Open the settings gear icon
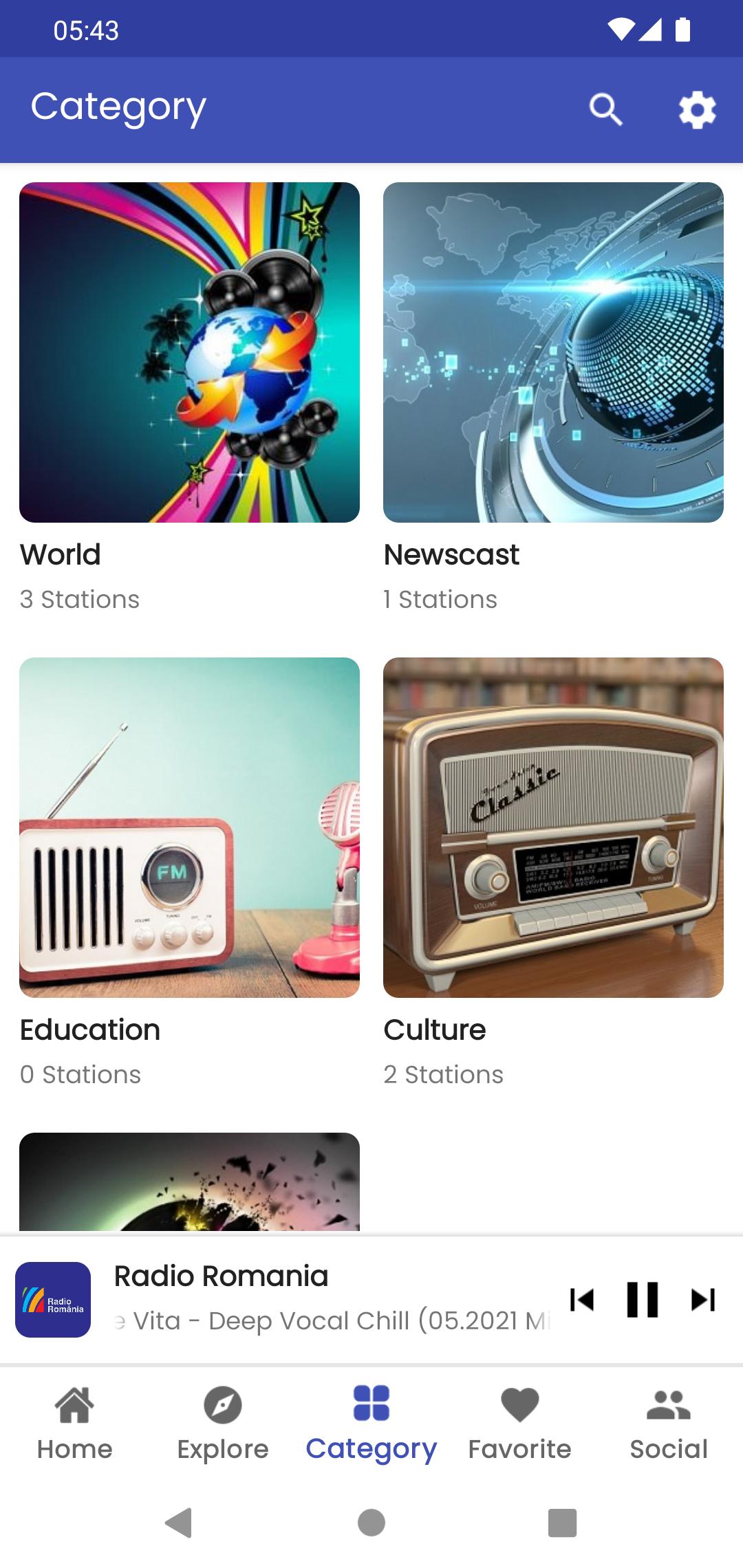This screenshot has width=743, height=1568. [696, 109]
